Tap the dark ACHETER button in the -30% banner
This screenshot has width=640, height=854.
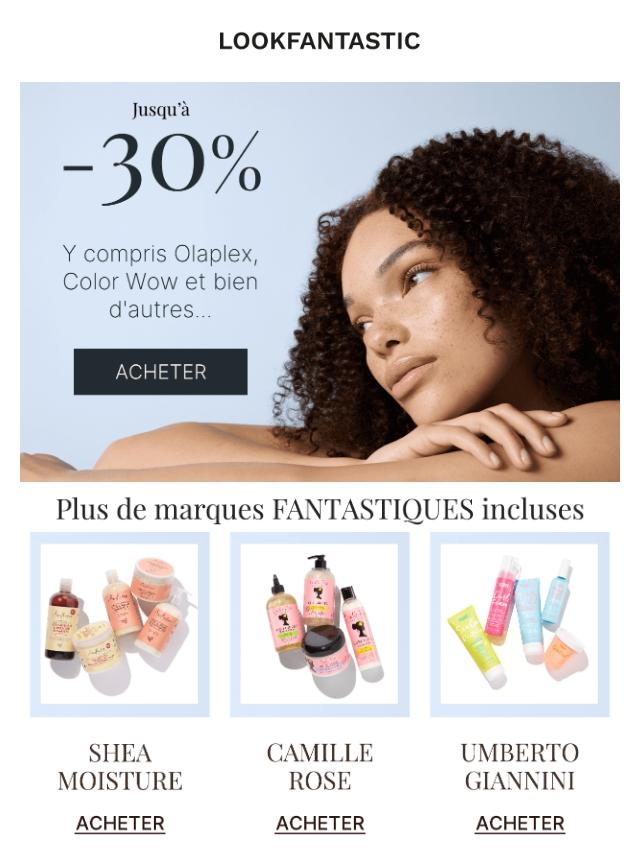[160, 372]
